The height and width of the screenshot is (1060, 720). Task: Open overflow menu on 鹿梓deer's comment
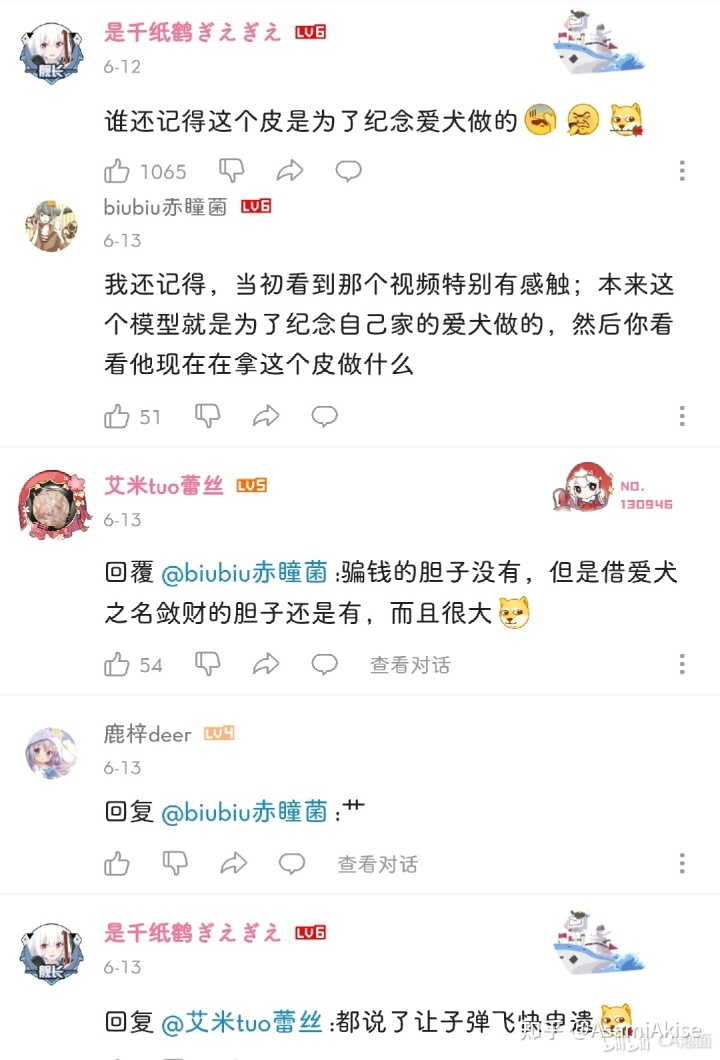[682, 863]
